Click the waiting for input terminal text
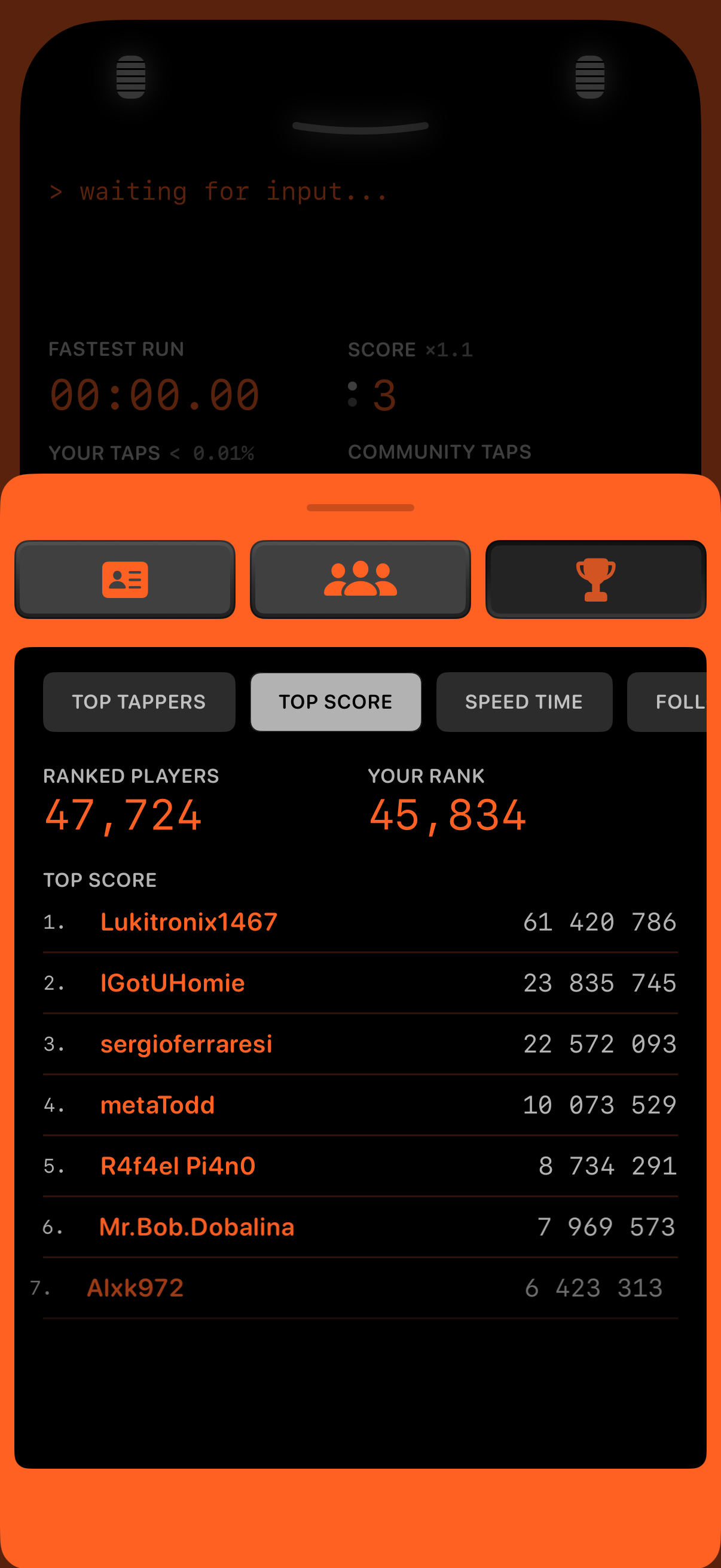The width and height of the screenshot is (721, 1568). (x=219, y=192)
